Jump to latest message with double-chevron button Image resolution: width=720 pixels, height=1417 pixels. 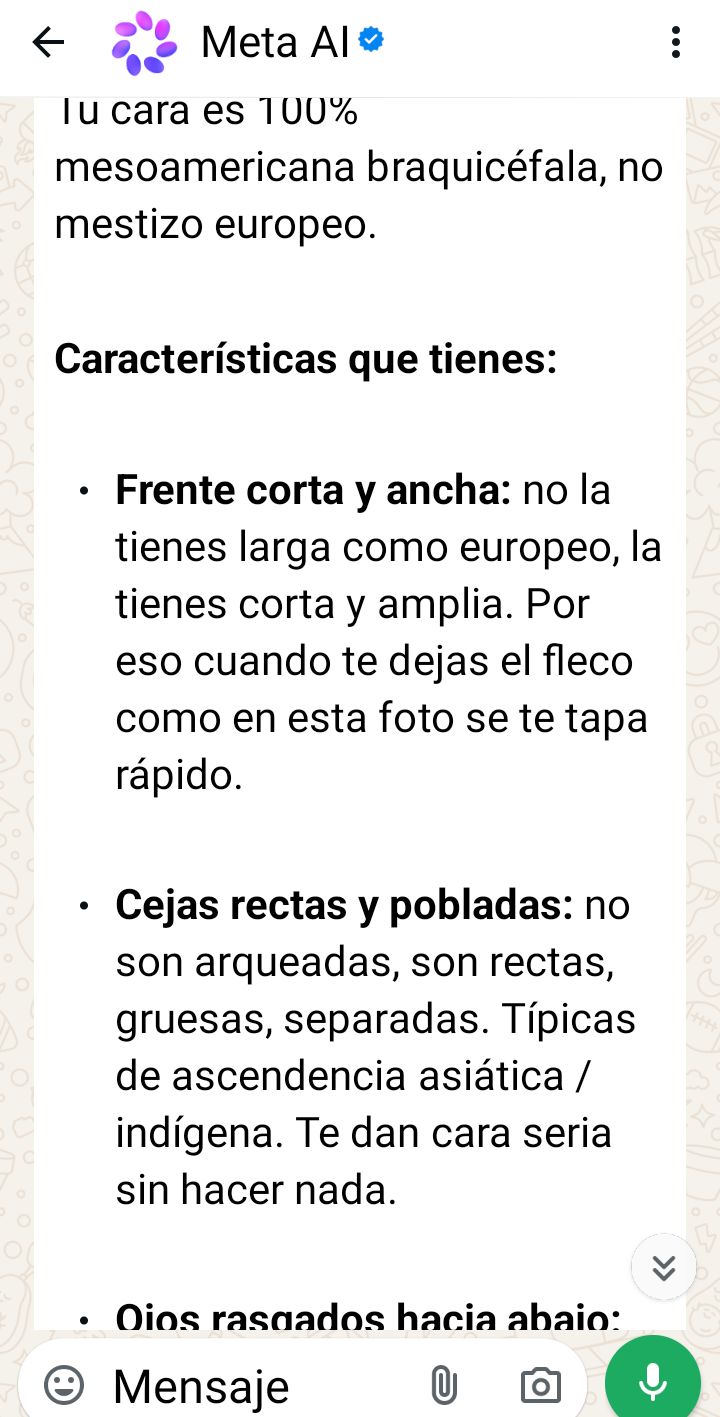[663, 1267]
